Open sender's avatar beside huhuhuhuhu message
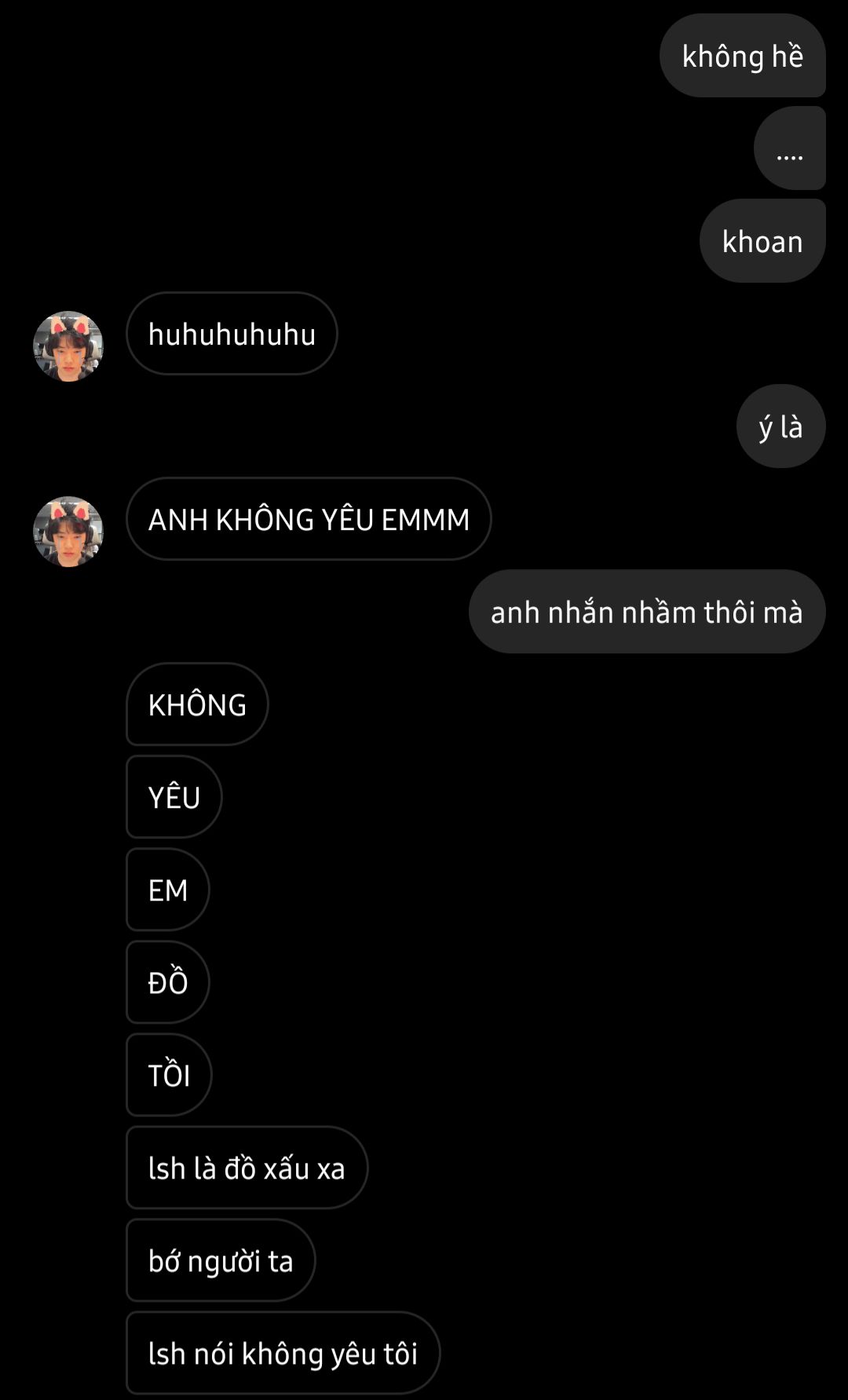The width and height of the screenshot is (848, 1400). click(x=68, y=346)
